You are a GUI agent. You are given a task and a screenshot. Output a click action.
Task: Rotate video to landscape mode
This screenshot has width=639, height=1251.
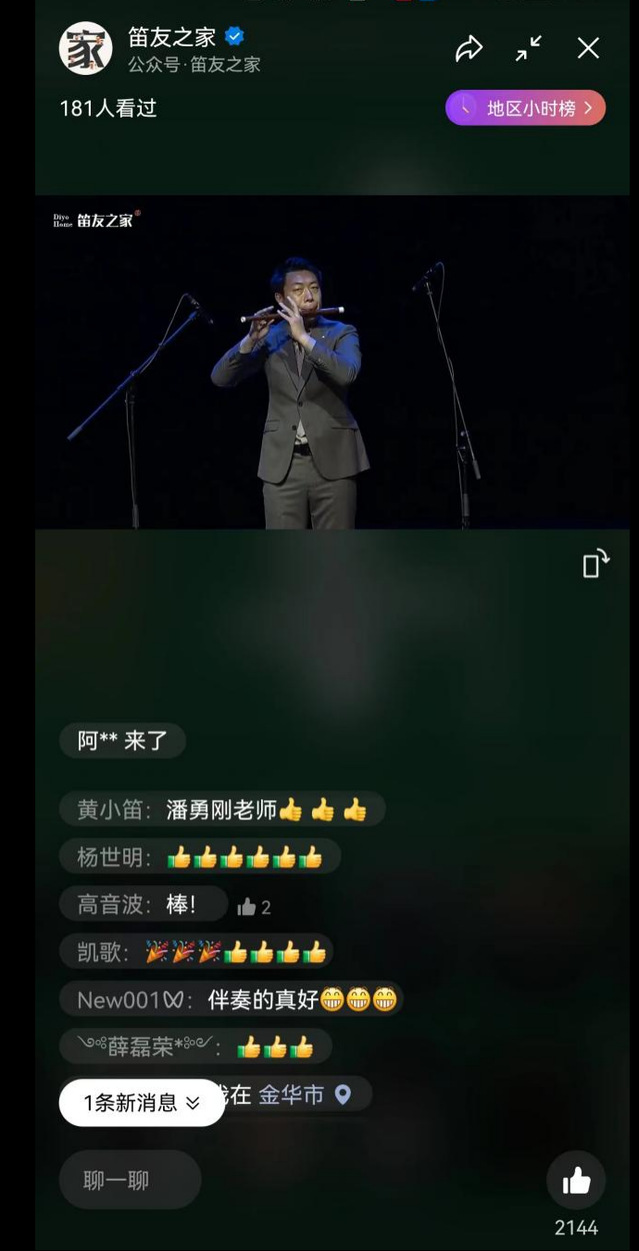tap(596, 563)
